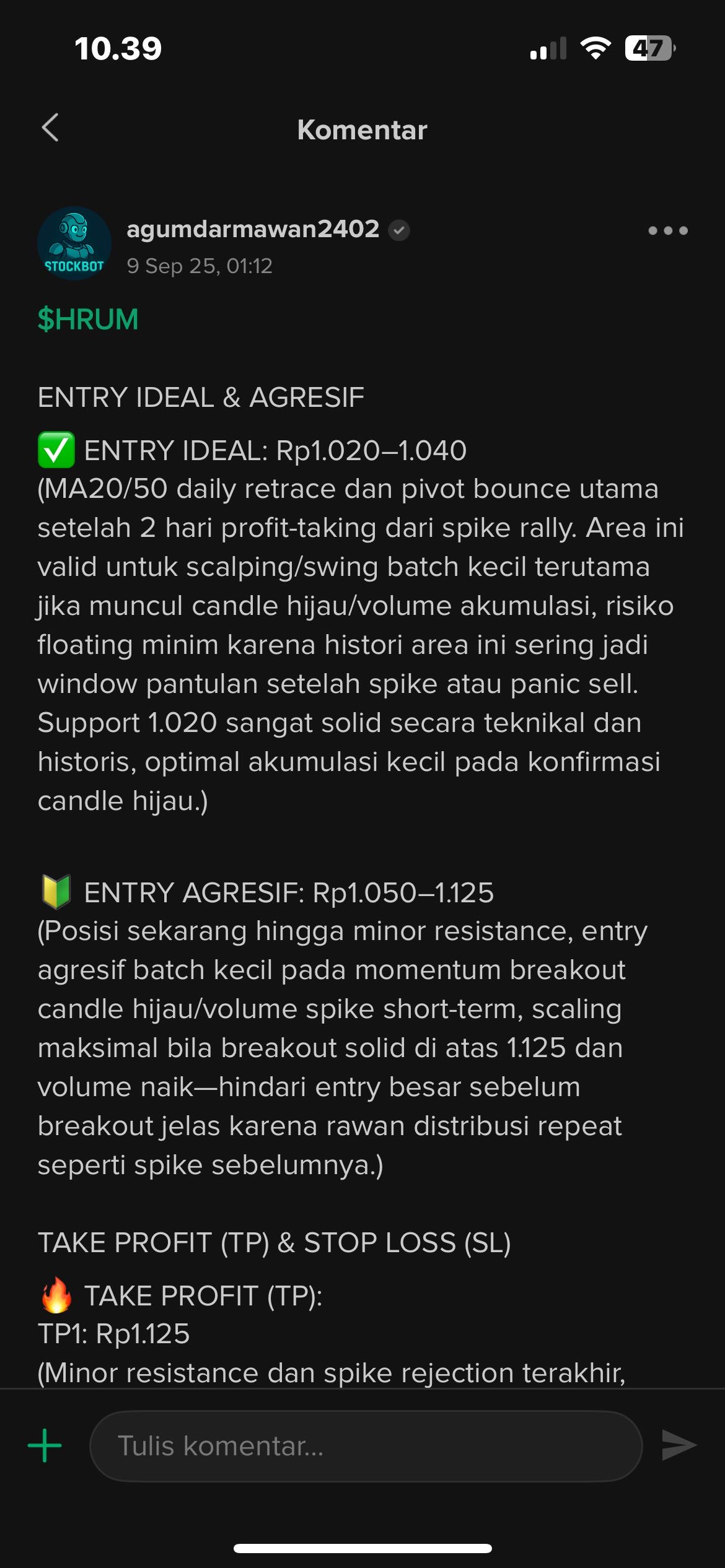Send the comment with the arrow icon
Screen dimensions: 725x1568
[679, 1445]
